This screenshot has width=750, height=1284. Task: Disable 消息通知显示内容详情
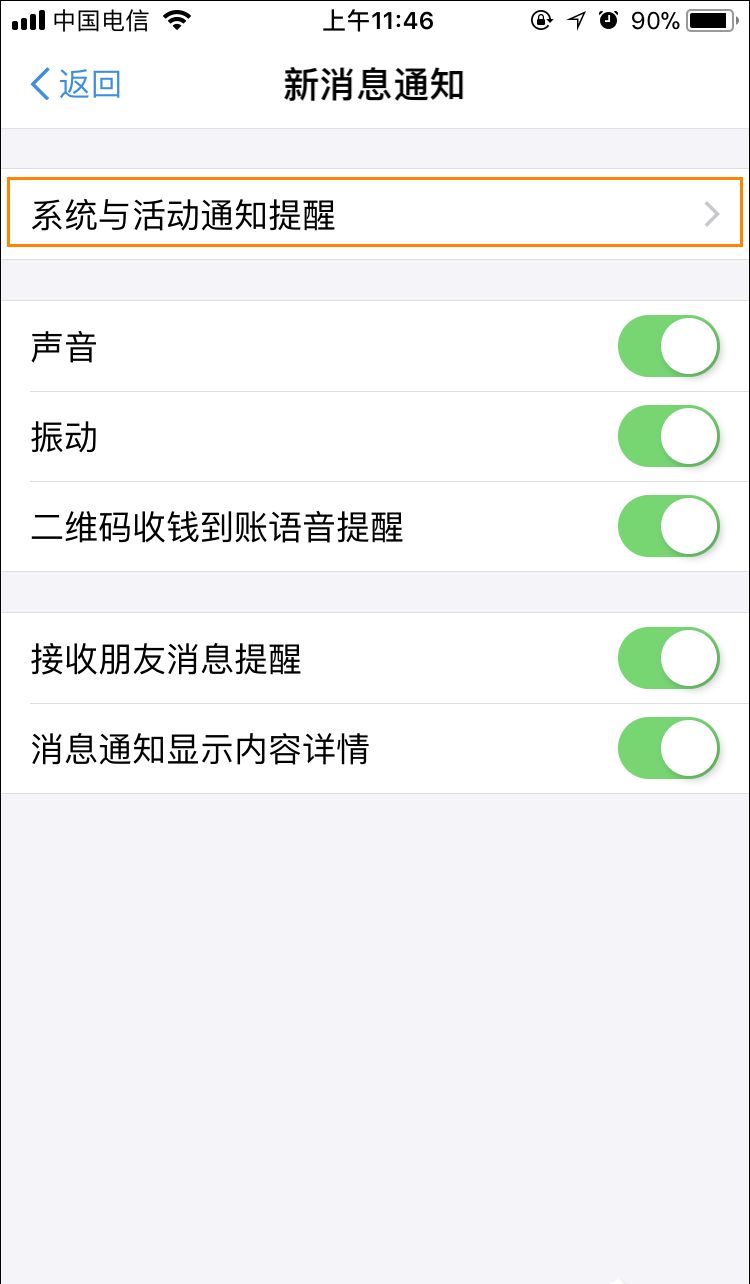(x=668, y=749)
